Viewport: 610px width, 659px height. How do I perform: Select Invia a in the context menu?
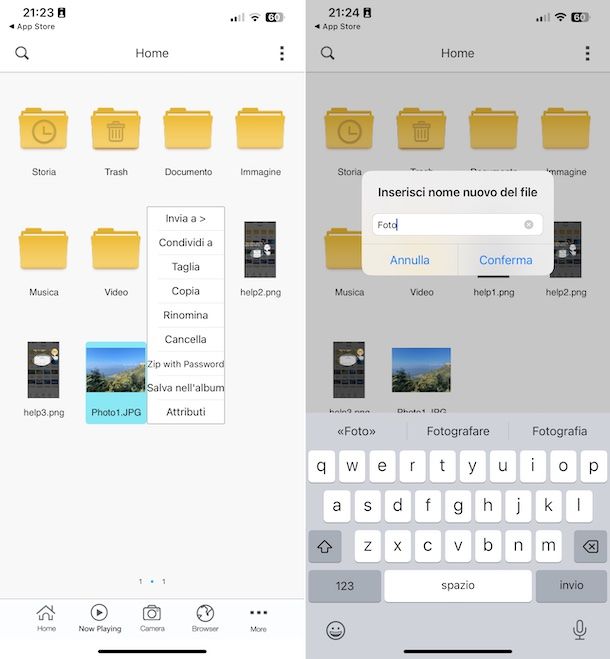point(185,218)
